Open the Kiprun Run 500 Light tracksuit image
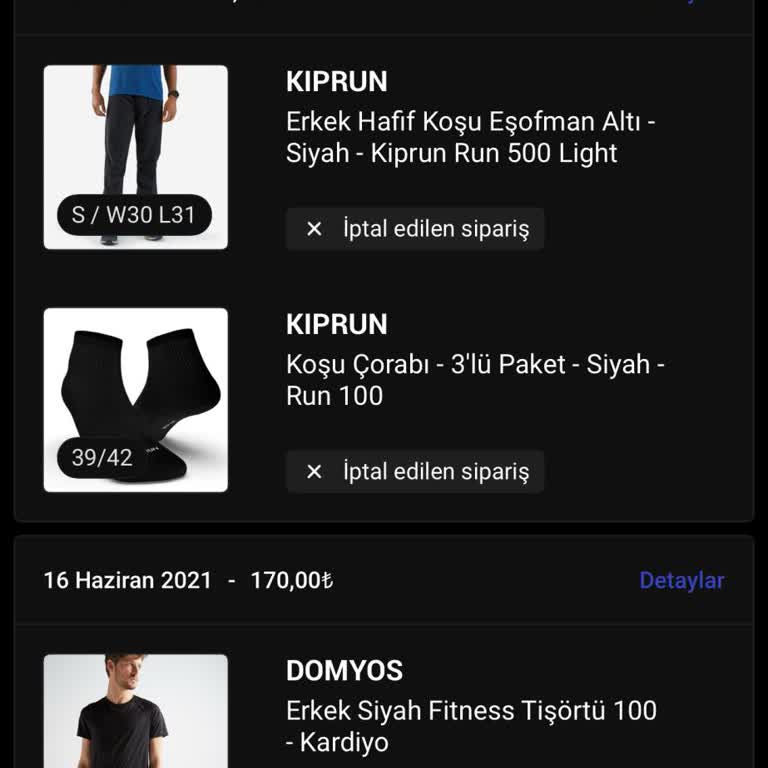768x768 pixels. (x=136, y=157)
